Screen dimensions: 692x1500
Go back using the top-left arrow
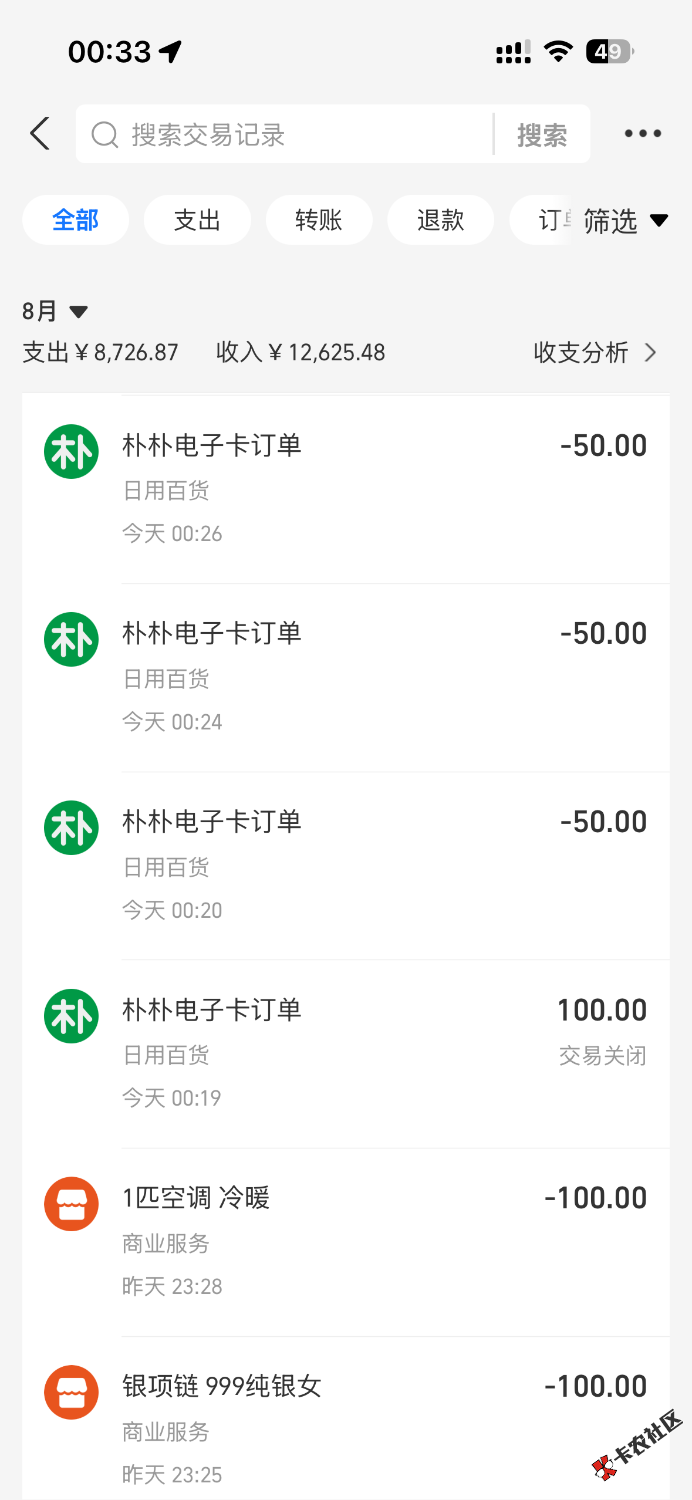(x=40, y=134)
